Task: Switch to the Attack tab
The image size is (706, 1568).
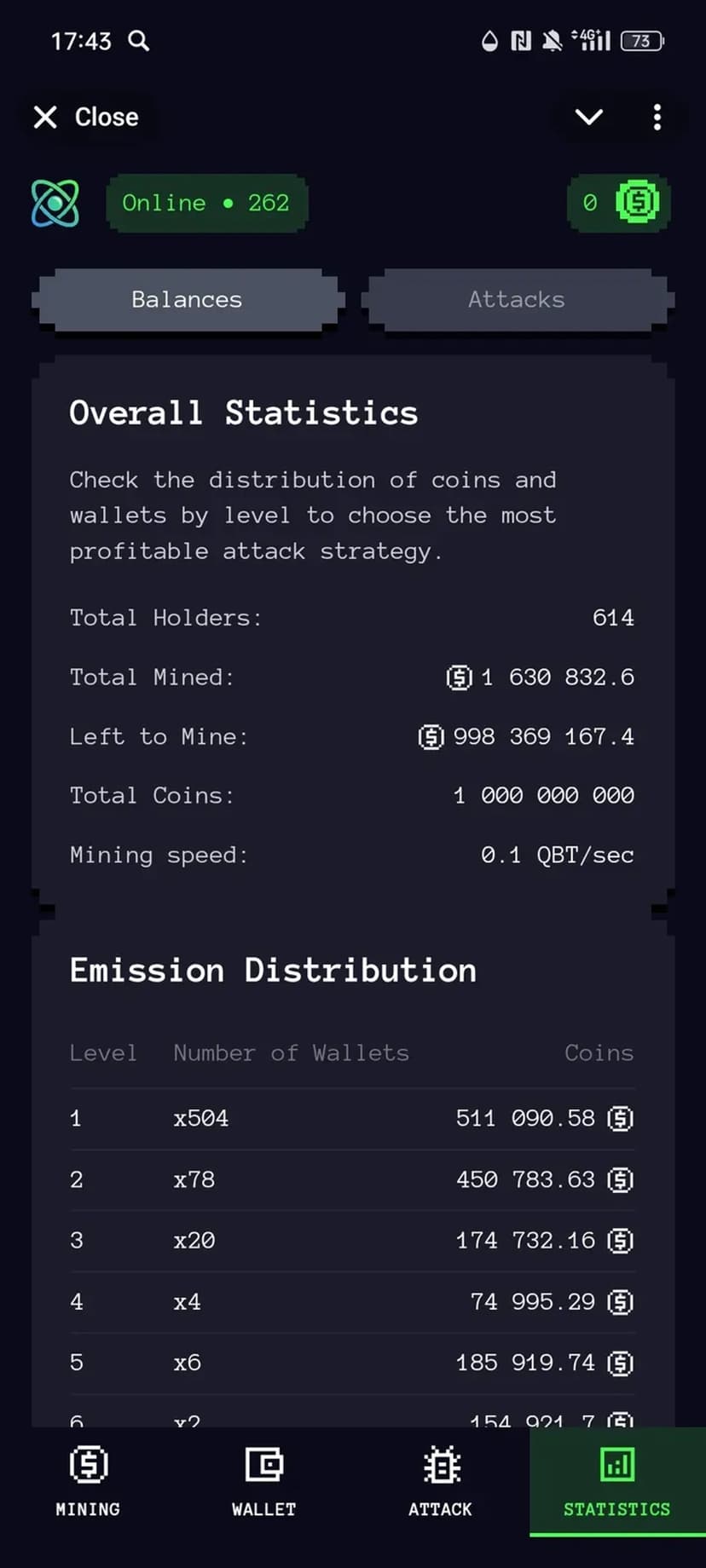Action: pyautogui.click(x=440, y=1481)
